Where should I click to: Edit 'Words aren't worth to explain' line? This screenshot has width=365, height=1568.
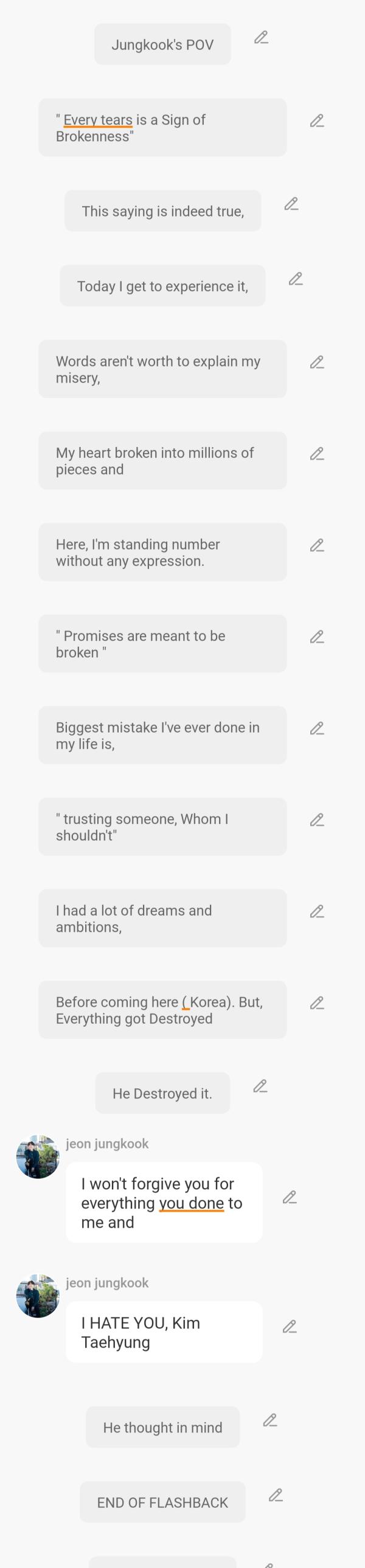pos(317,363)
